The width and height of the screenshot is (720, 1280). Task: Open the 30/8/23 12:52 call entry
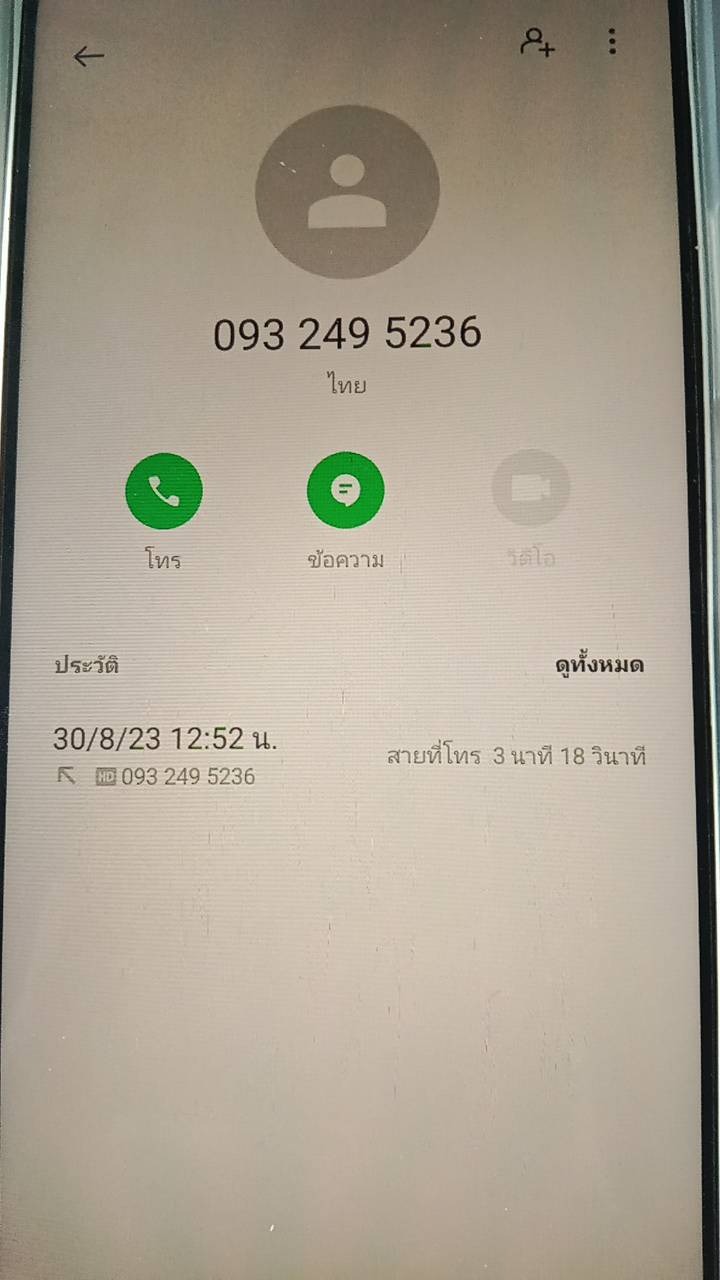point(350,757)
